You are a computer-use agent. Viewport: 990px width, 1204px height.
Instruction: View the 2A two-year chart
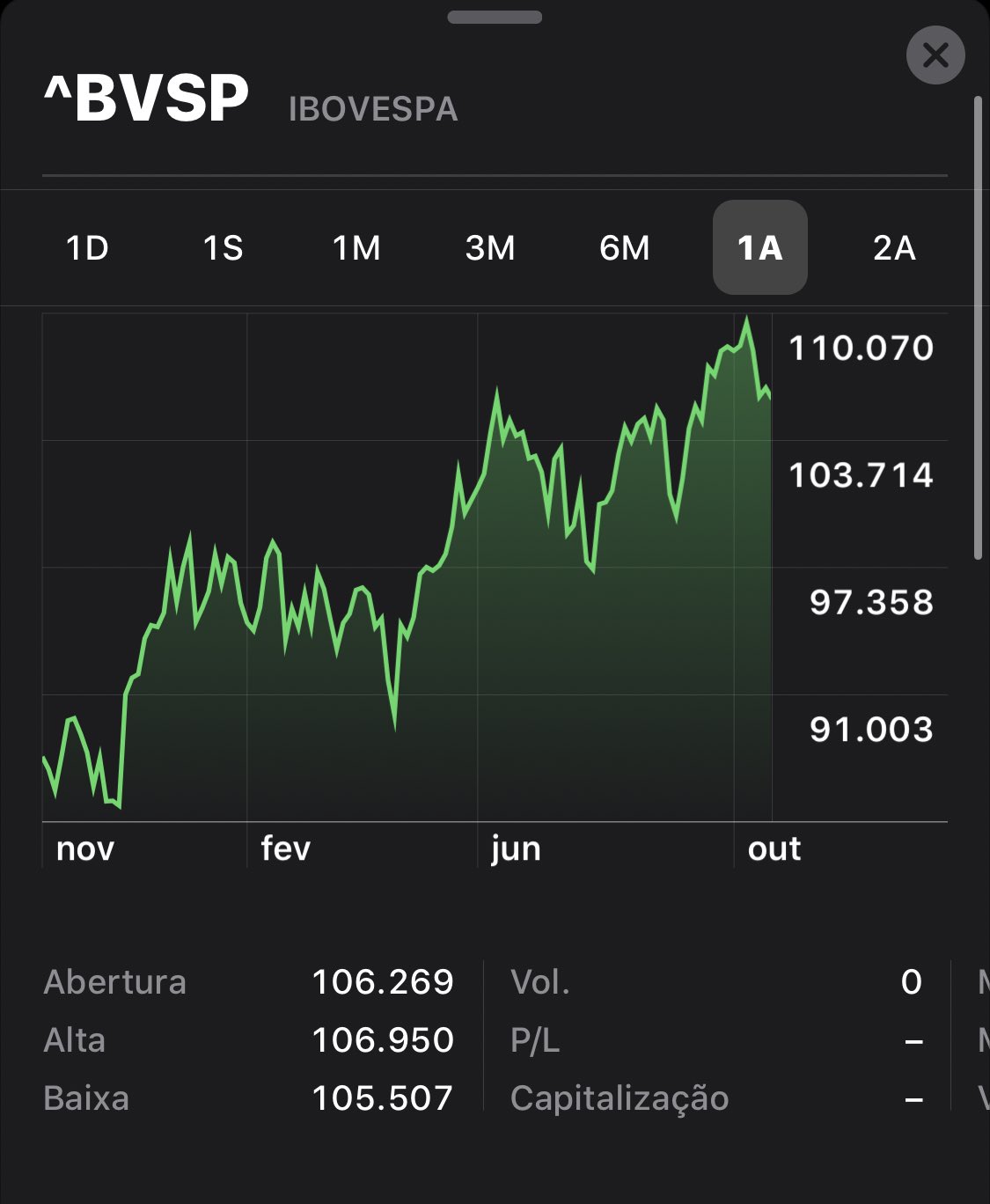(x=894, y=248)
